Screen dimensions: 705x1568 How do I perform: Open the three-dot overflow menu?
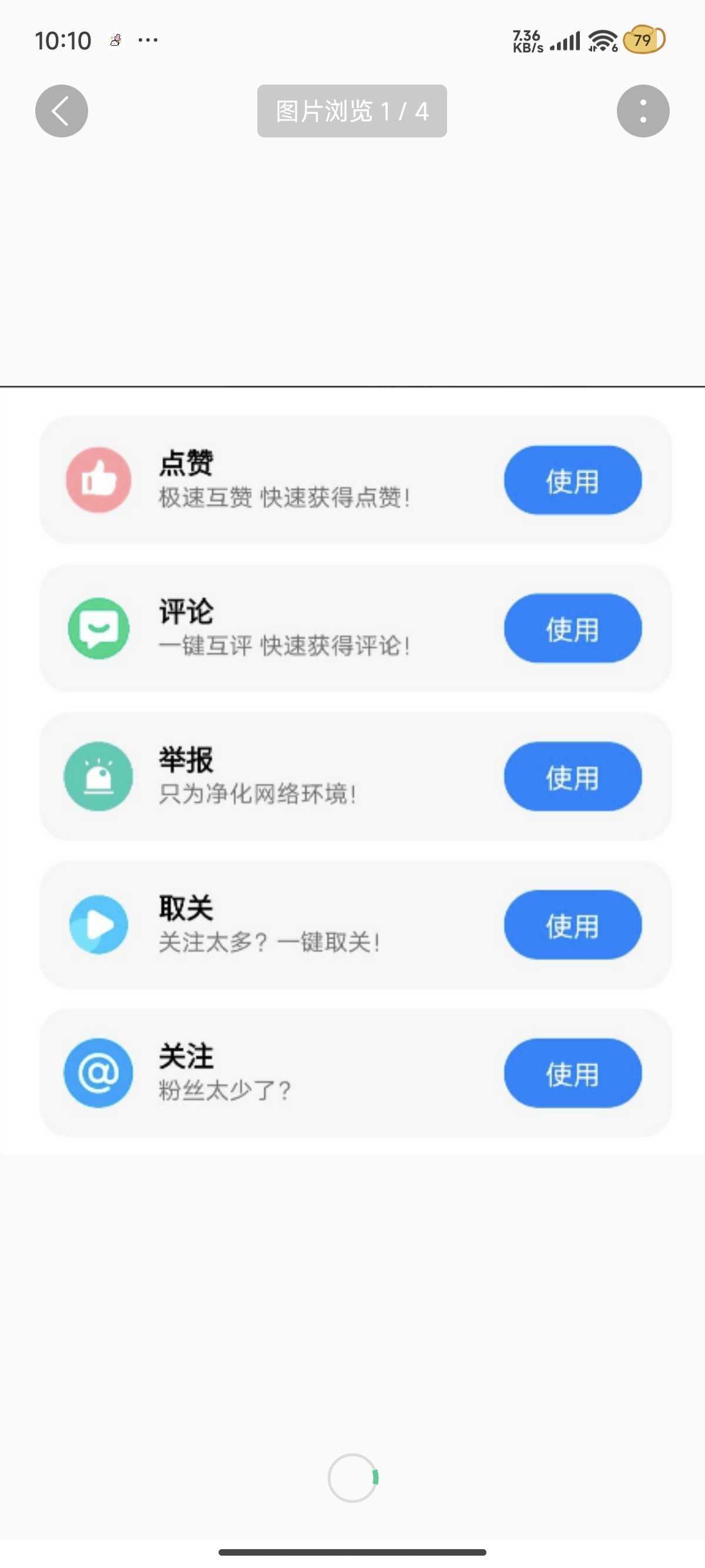pos(642,111)
